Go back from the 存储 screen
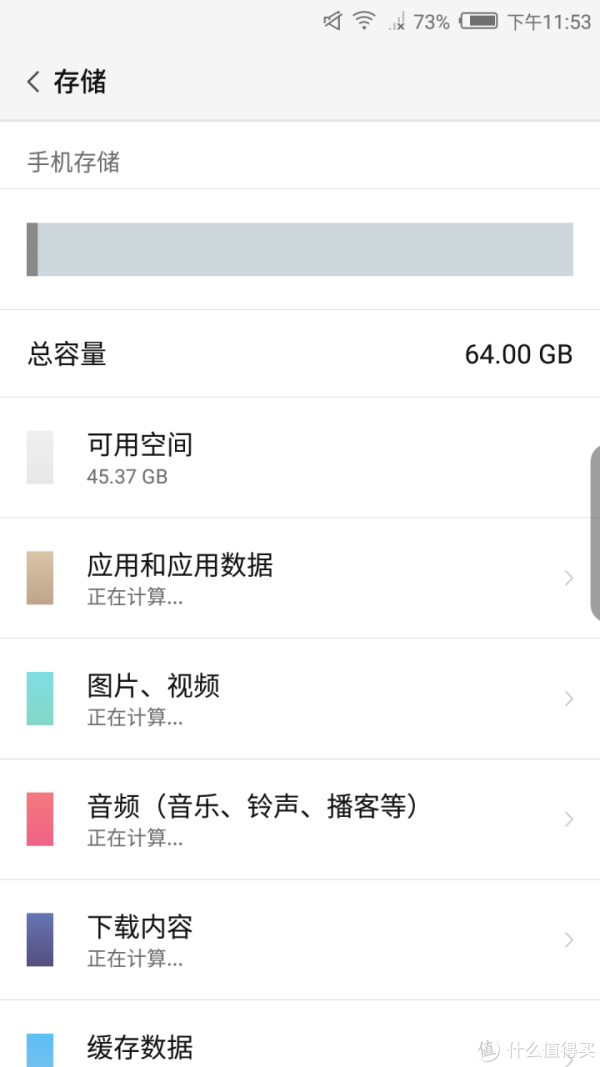 pos(33,82)
